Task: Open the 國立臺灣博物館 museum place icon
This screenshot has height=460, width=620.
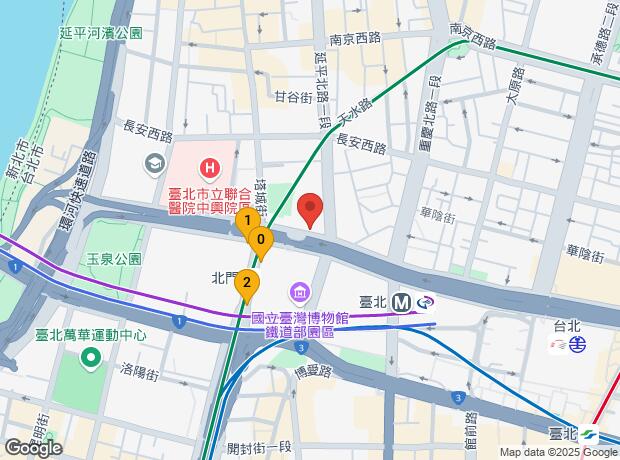Action: pyautogui.click(x=299, y=293)
